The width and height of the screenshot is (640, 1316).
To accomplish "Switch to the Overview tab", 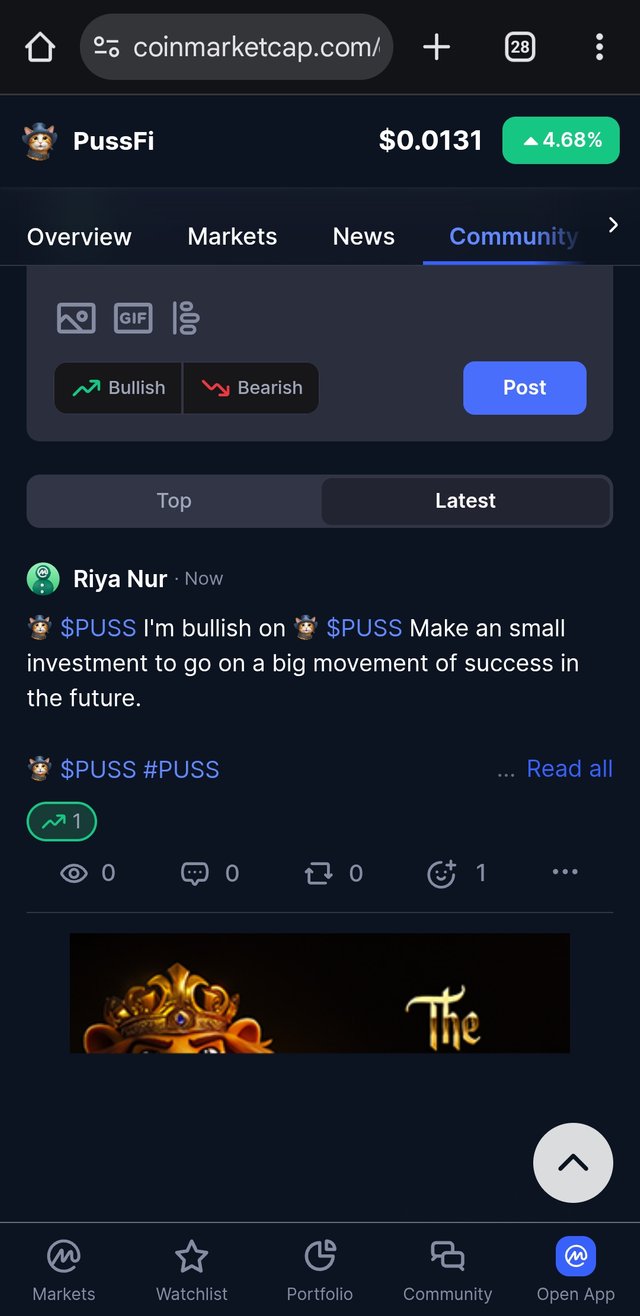I will pos(79,237).
